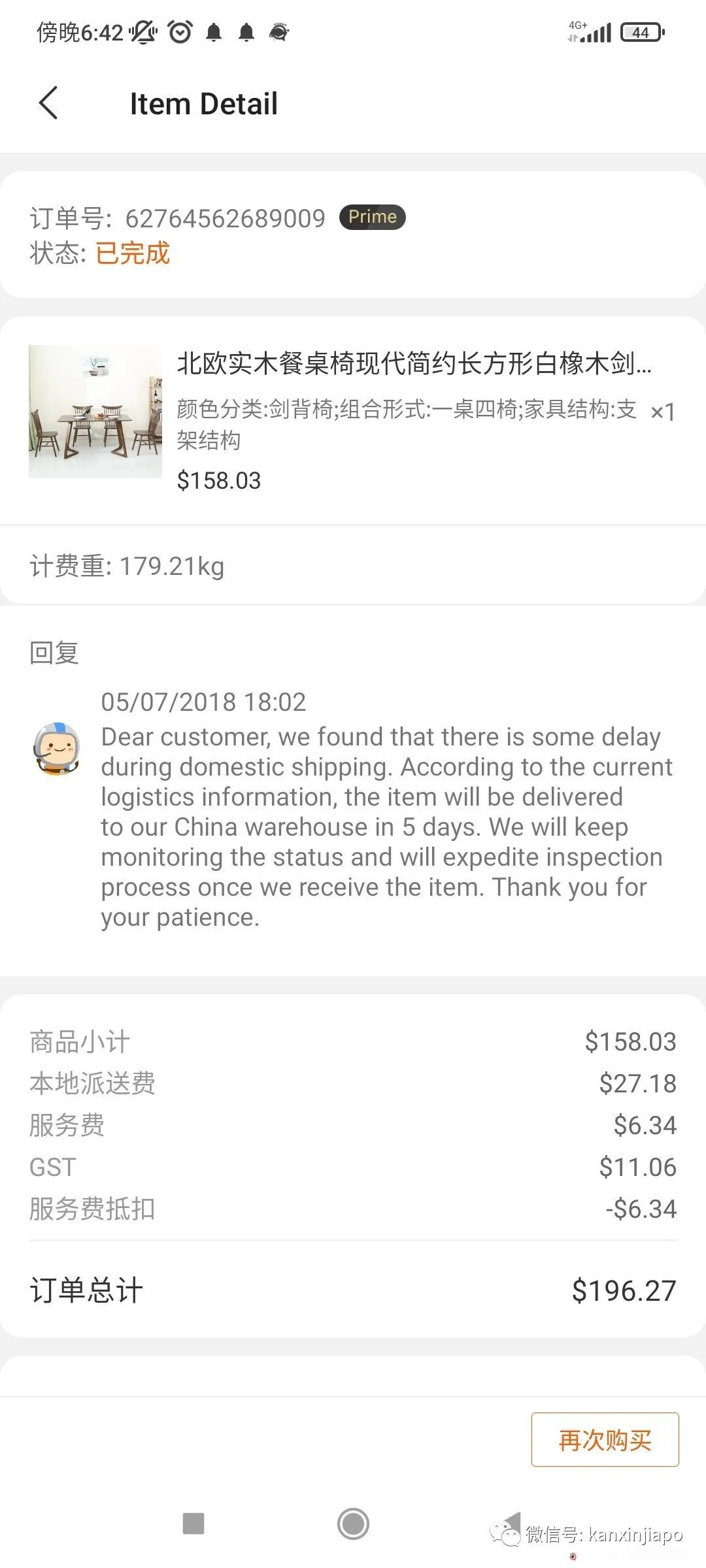Tap the chat app notification icon in status bar

280,31
